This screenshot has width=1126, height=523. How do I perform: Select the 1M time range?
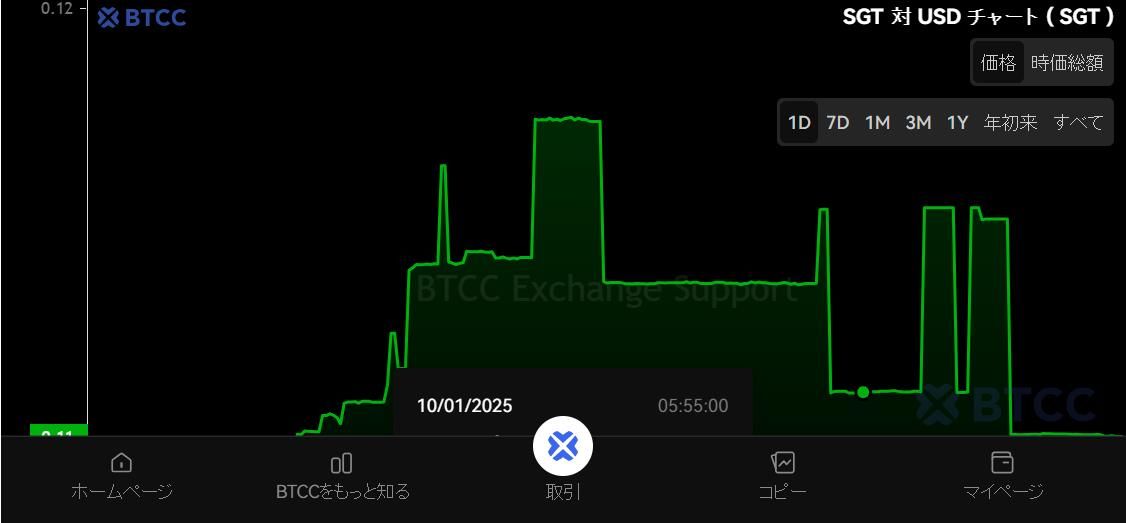pos(877,123)
